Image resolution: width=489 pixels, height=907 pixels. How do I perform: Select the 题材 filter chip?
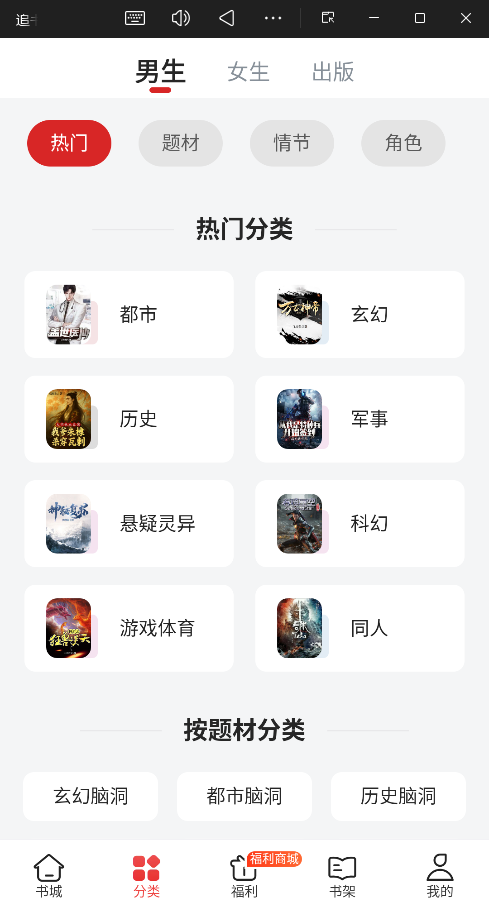(x=181, y=143)
